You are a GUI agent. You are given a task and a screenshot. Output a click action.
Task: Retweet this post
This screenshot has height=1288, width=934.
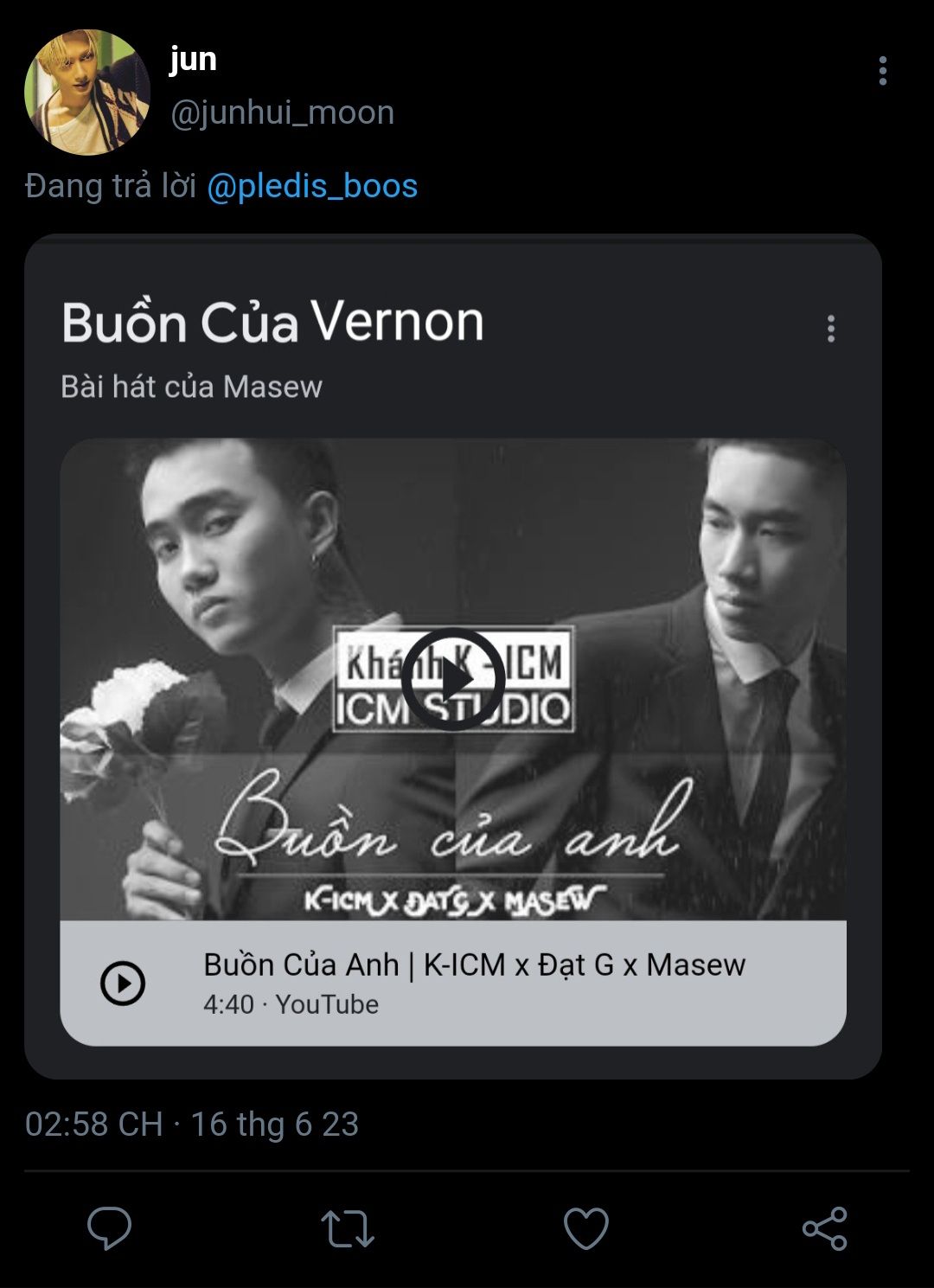pos(348,1228)
